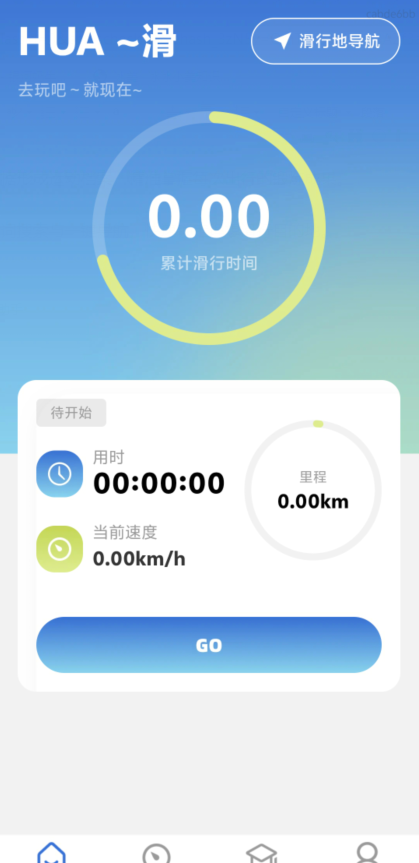Go to the profile tab
Screen dimensions: 419x863
pyautogui.click(x=367, y=853)
